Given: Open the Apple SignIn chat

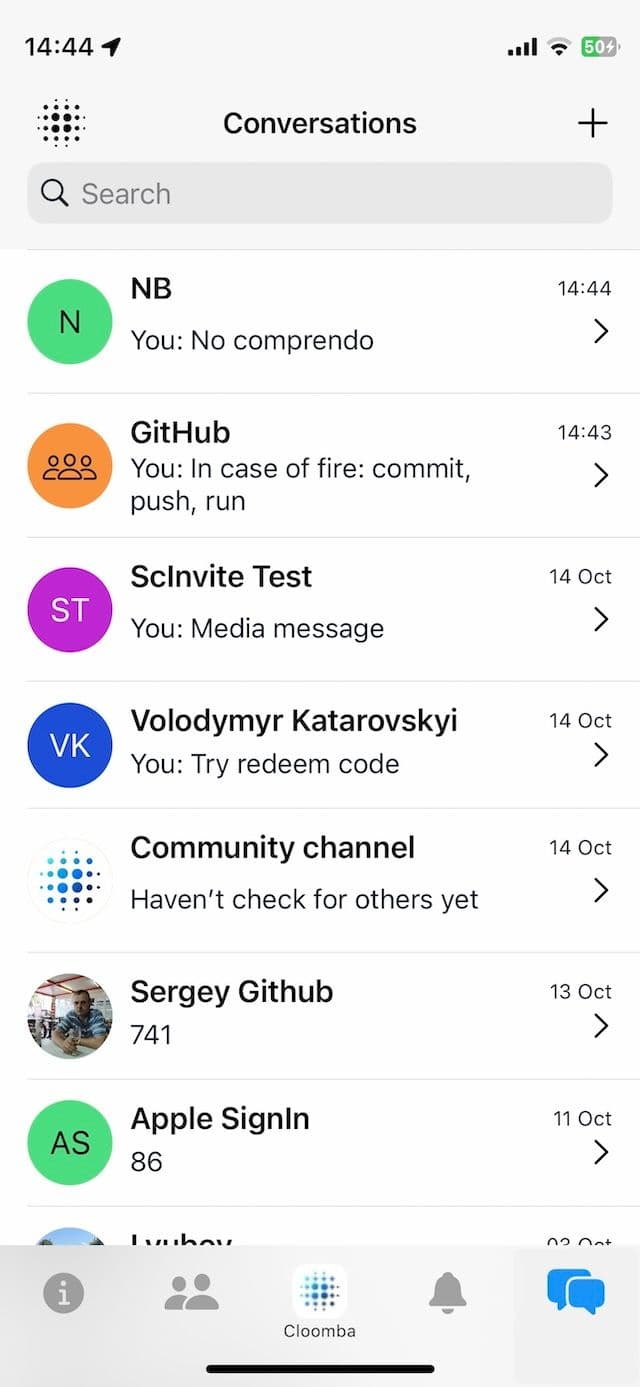Looking at the screenshot, I should [320, 1142].
